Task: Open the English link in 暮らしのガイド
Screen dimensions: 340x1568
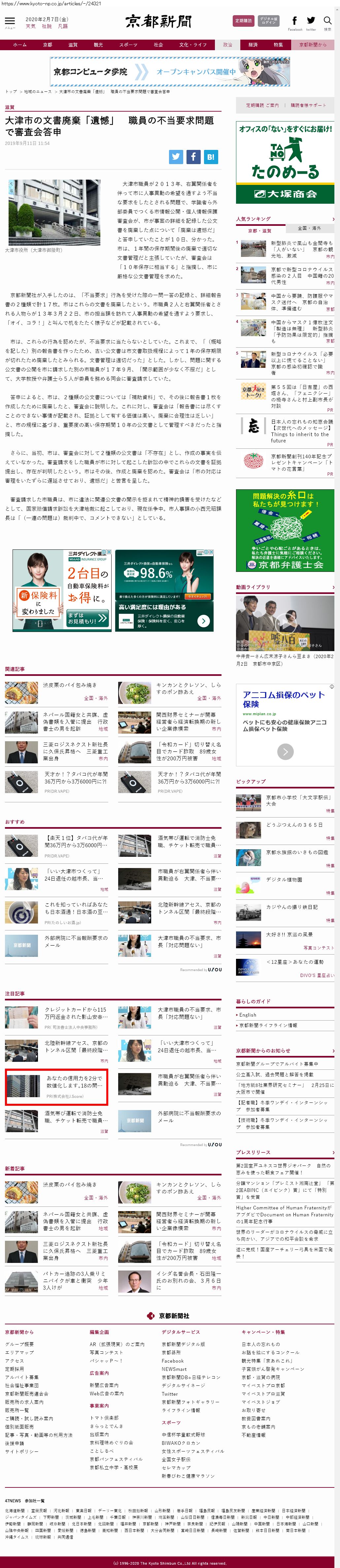Action: click(x=248, y=1015)
